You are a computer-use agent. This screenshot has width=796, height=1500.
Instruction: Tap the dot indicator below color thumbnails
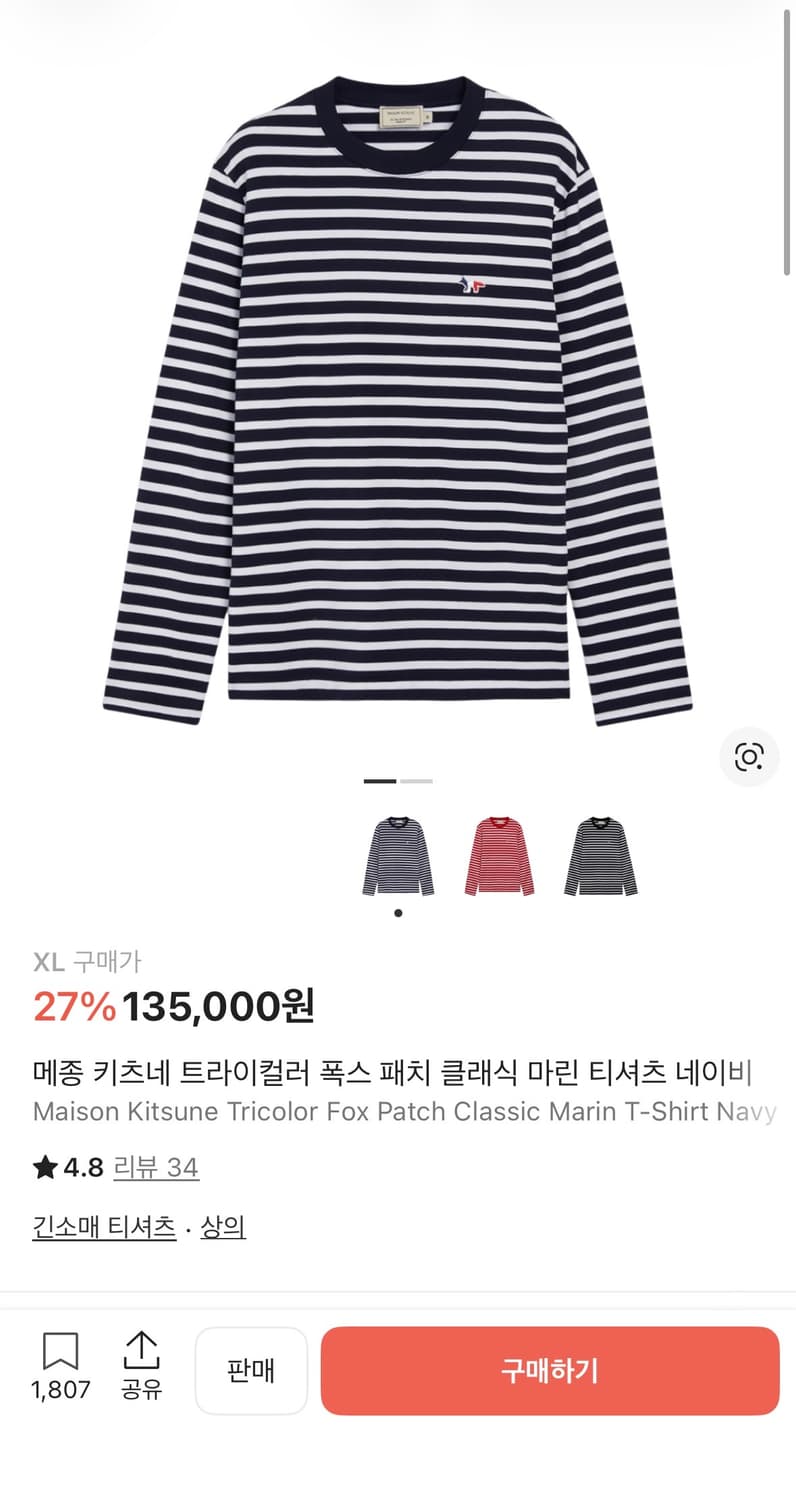pyautogui.click(x=397, y=912)
